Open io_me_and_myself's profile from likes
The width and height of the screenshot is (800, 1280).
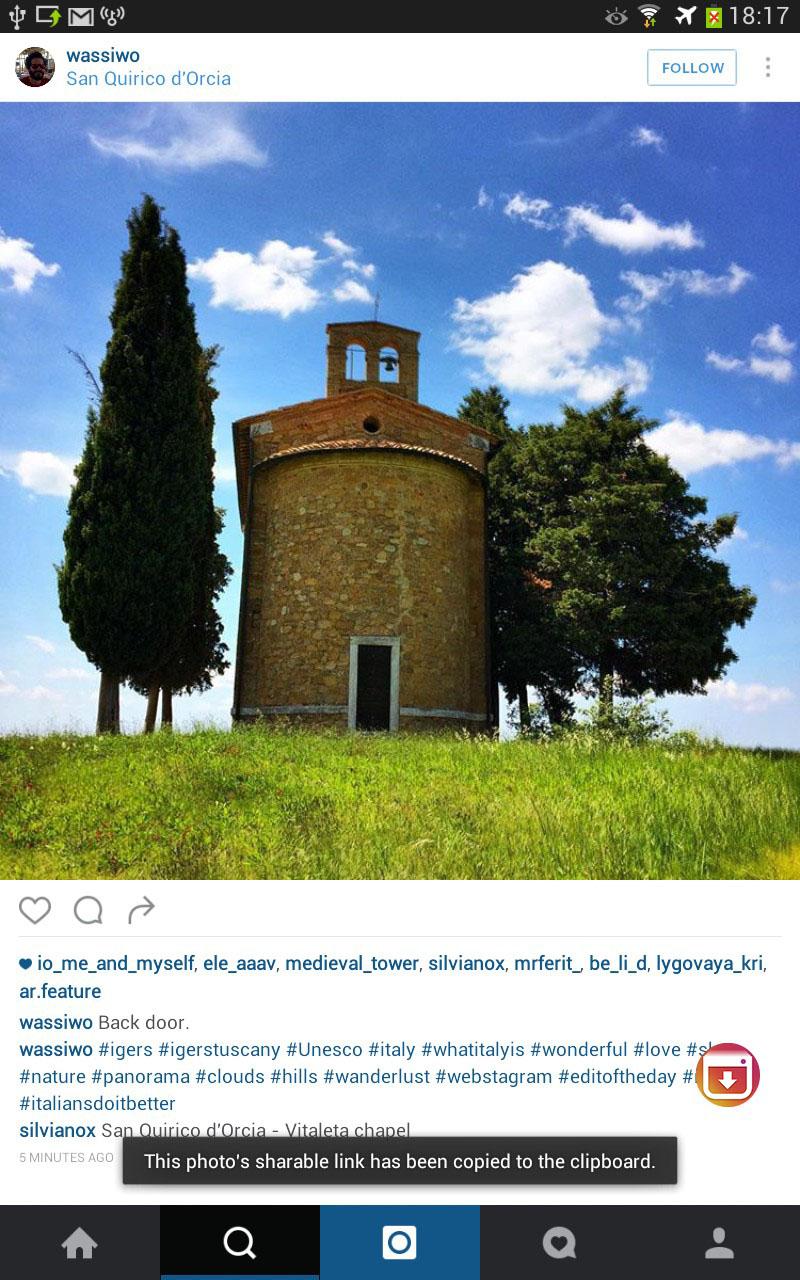click(x=115, y=963)
